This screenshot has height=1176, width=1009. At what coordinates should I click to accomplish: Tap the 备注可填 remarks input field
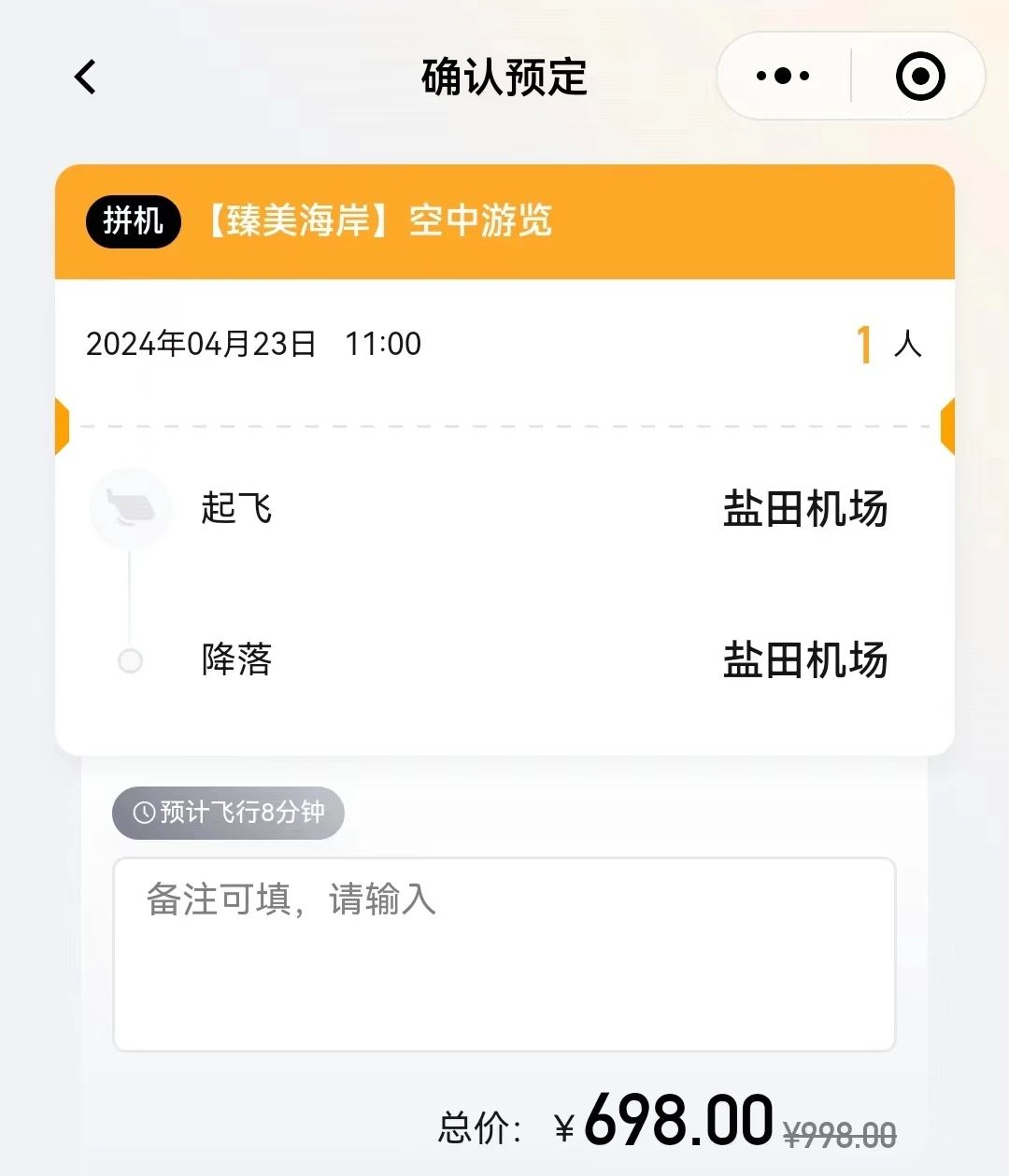504,954
